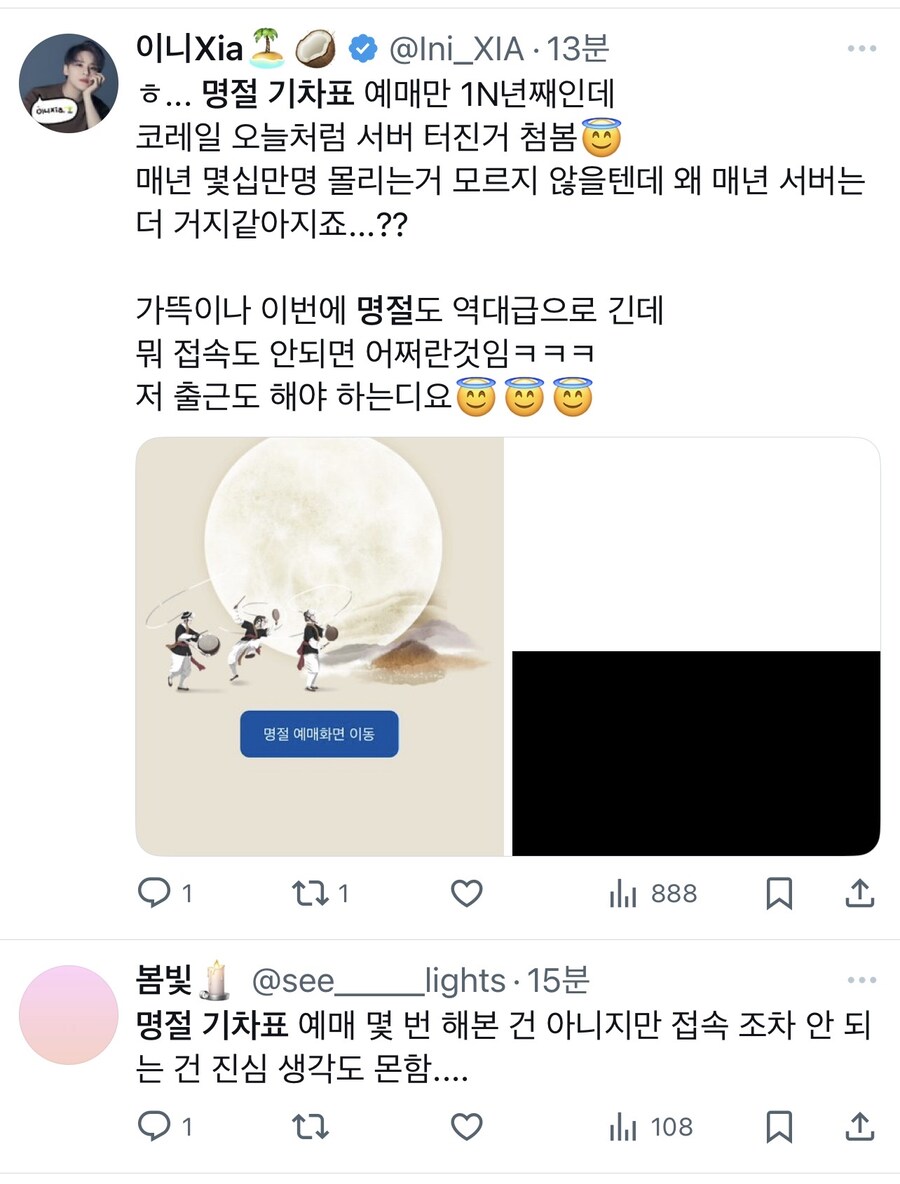The width and height of the screenshot is (900, 1184).
Task: Like 이니Xia's tweet
Action: pyautogui.click(x=466, y=894)
